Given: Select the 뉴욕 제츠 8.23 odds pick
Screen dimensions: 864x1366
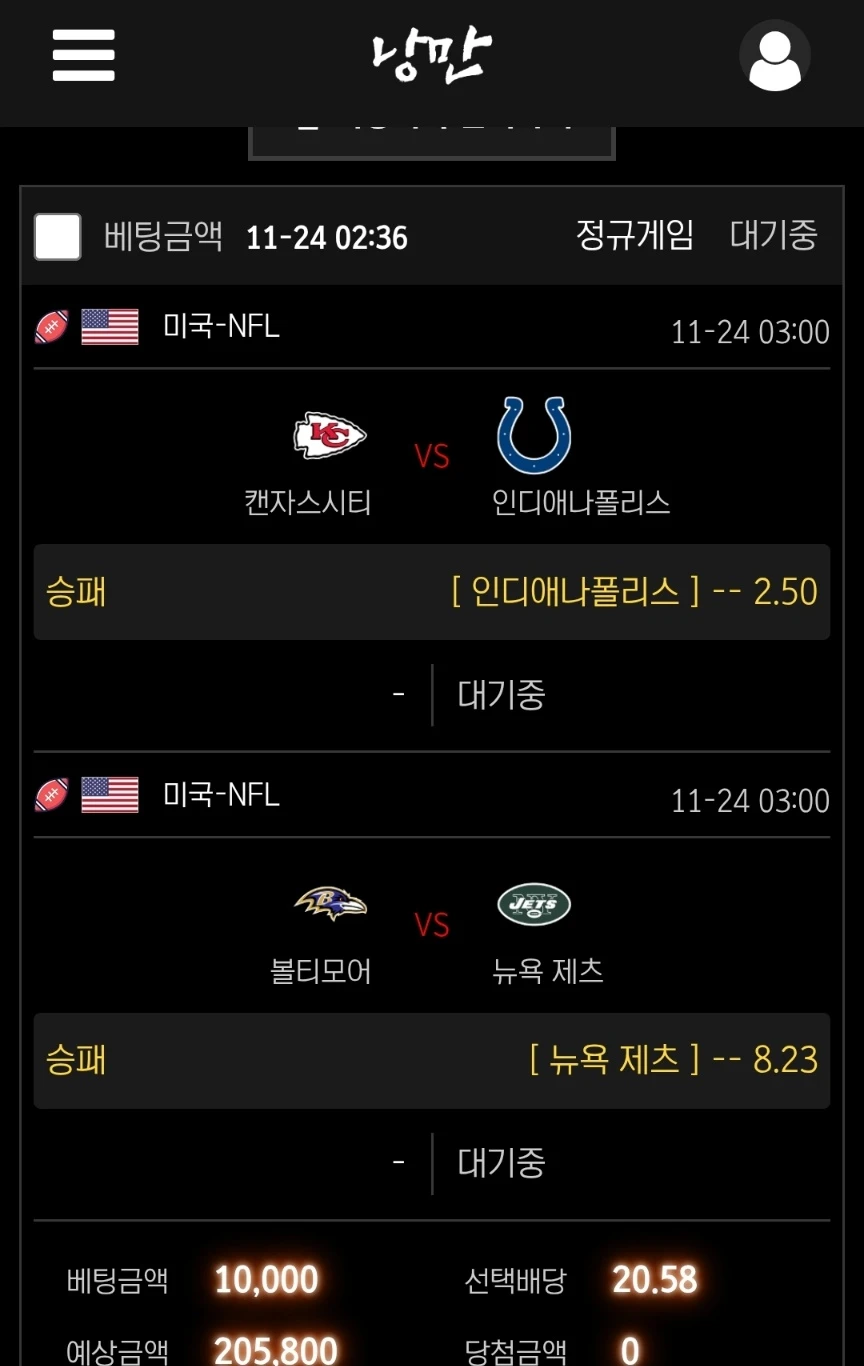Looking at the screenshot, I should tap(432, 1060).
